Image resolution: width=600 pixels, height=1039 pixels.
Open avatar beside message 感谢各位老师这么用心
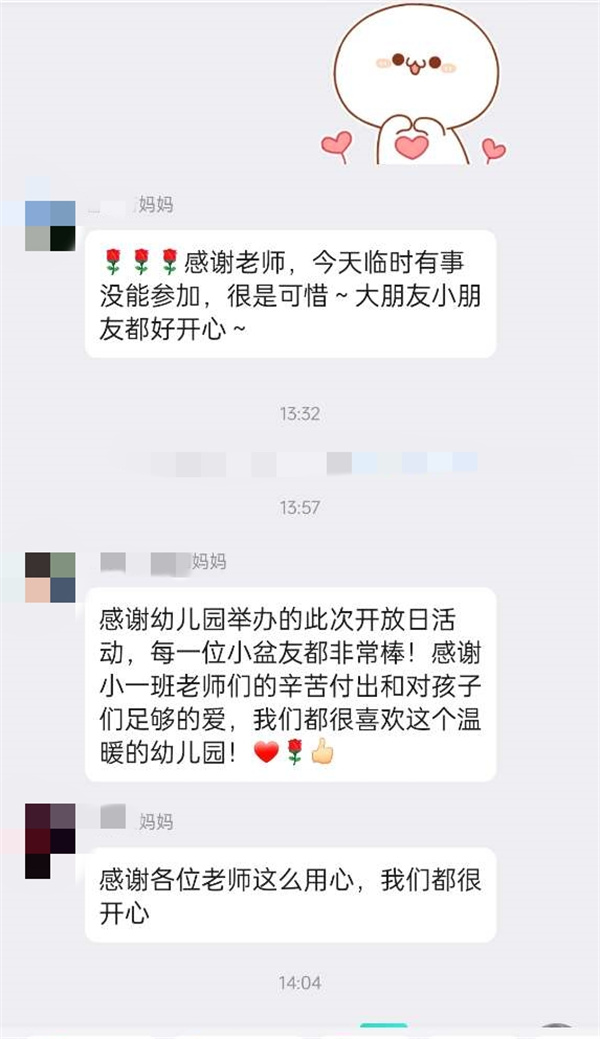click(x=50, y=840)
